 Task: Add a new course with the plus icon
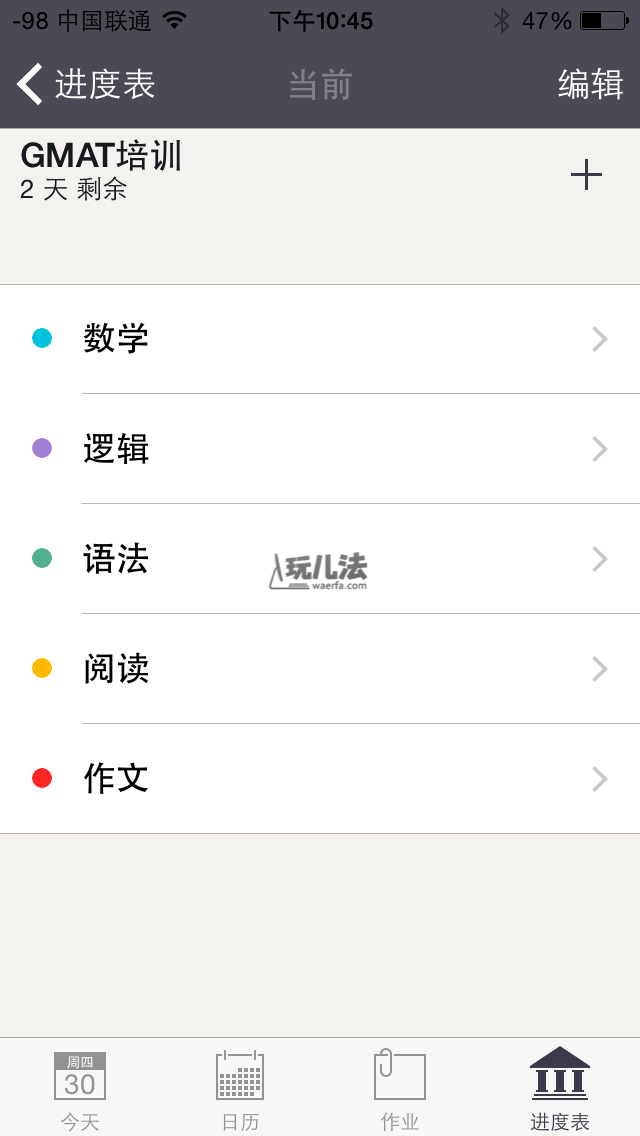coord(586,175)
